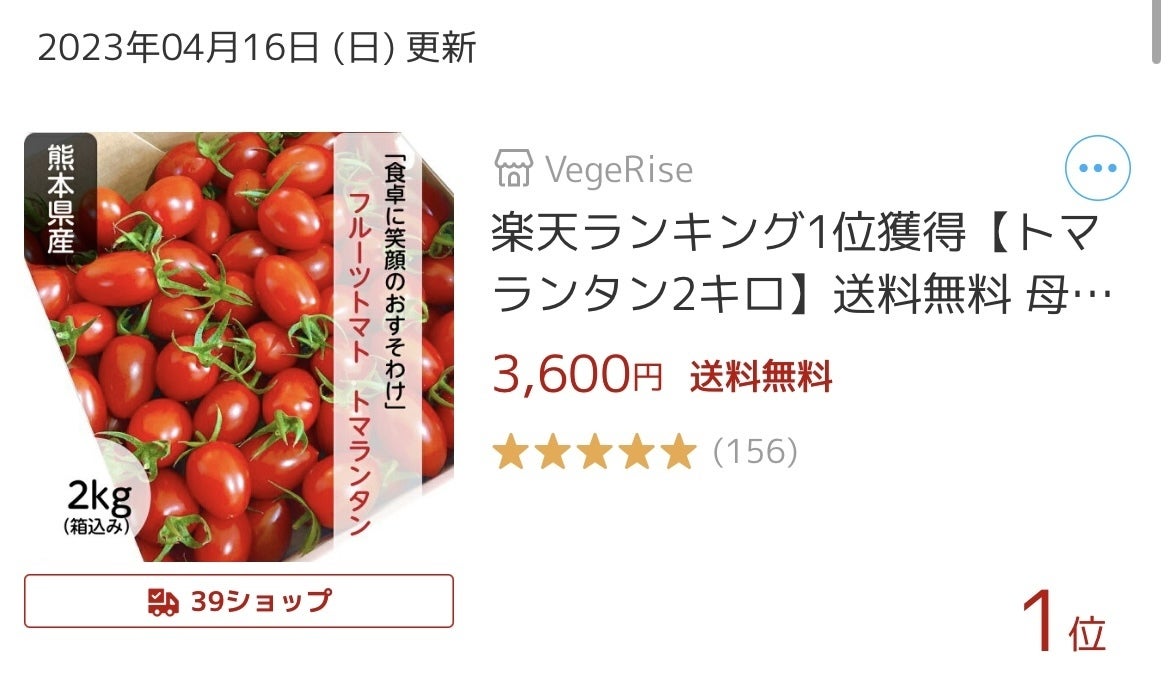
Task: Open the トマランタン tomato product image
Action: 239,346
